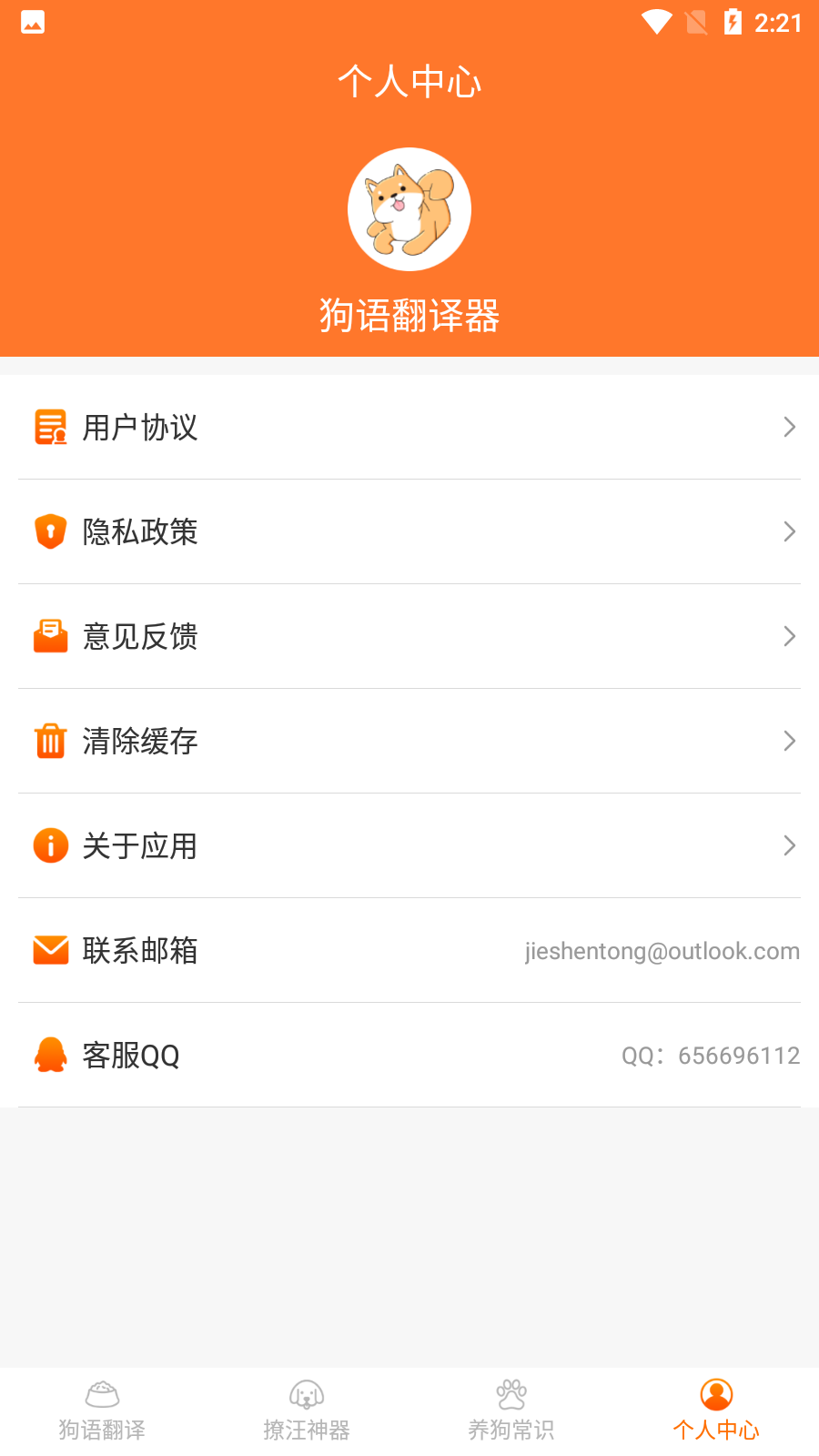
Task: Open the 关于应用 page
Action: pyautogui.click(x=409, y=845)
